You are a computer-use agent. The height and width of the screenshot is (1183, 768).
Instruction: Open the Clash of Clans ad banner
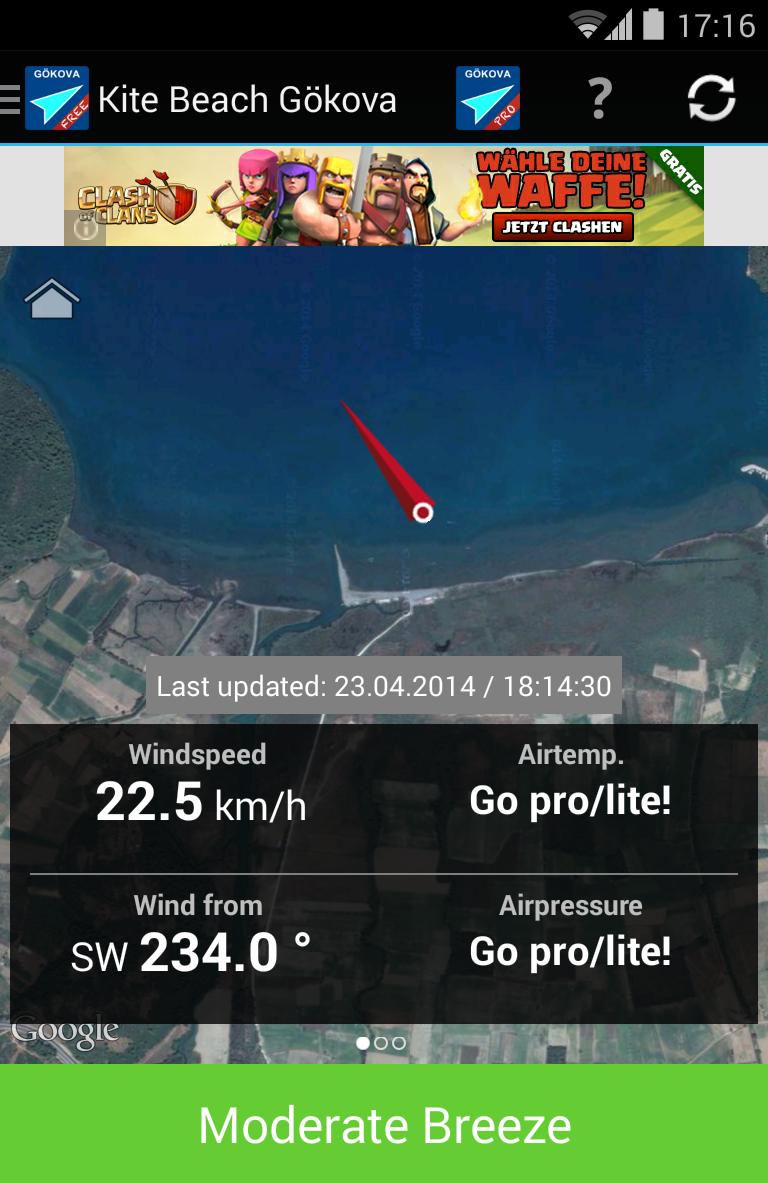pyautogui.click(x=384, y=194)
